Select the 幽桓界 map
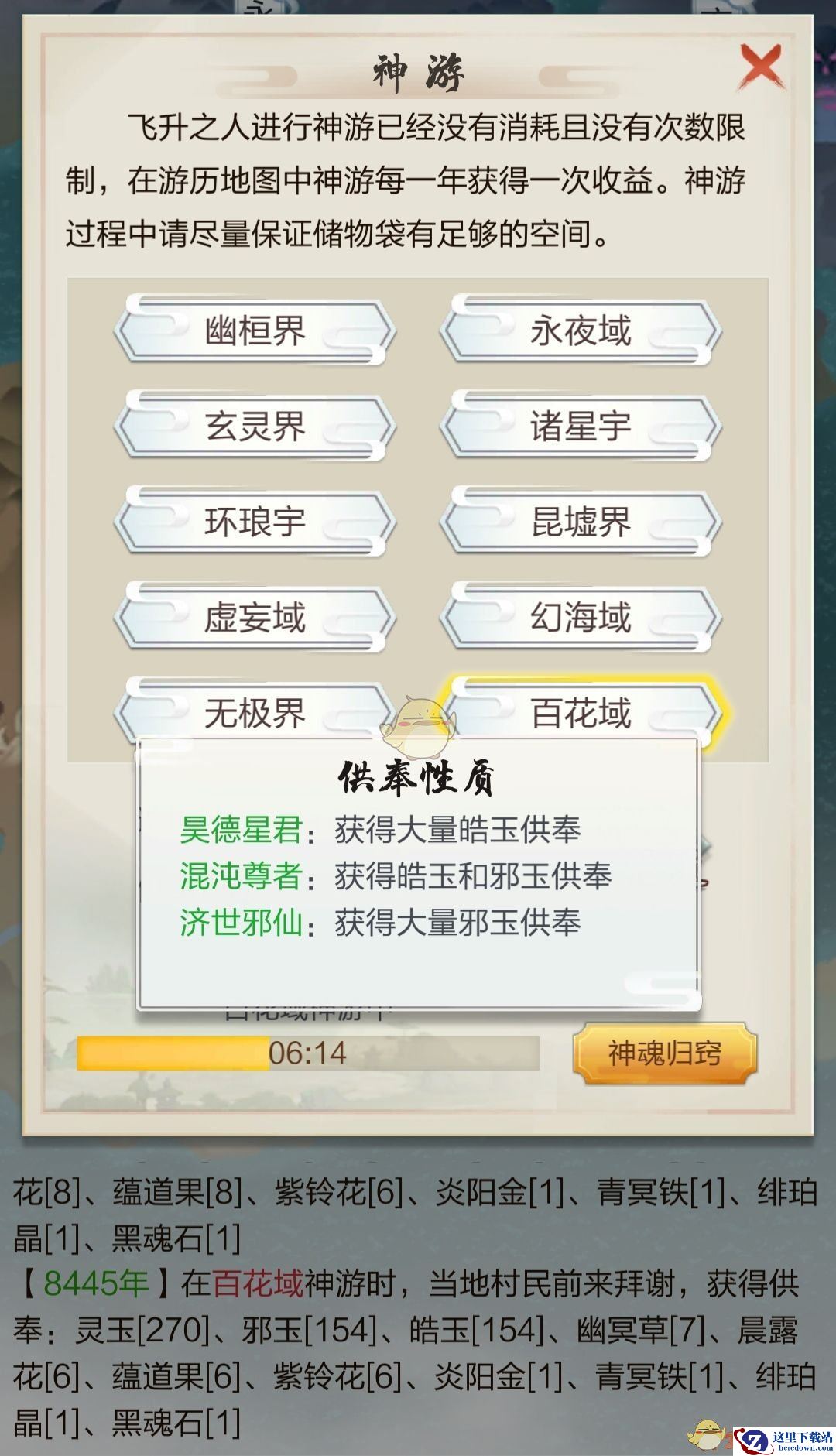 tap(255, 331)
